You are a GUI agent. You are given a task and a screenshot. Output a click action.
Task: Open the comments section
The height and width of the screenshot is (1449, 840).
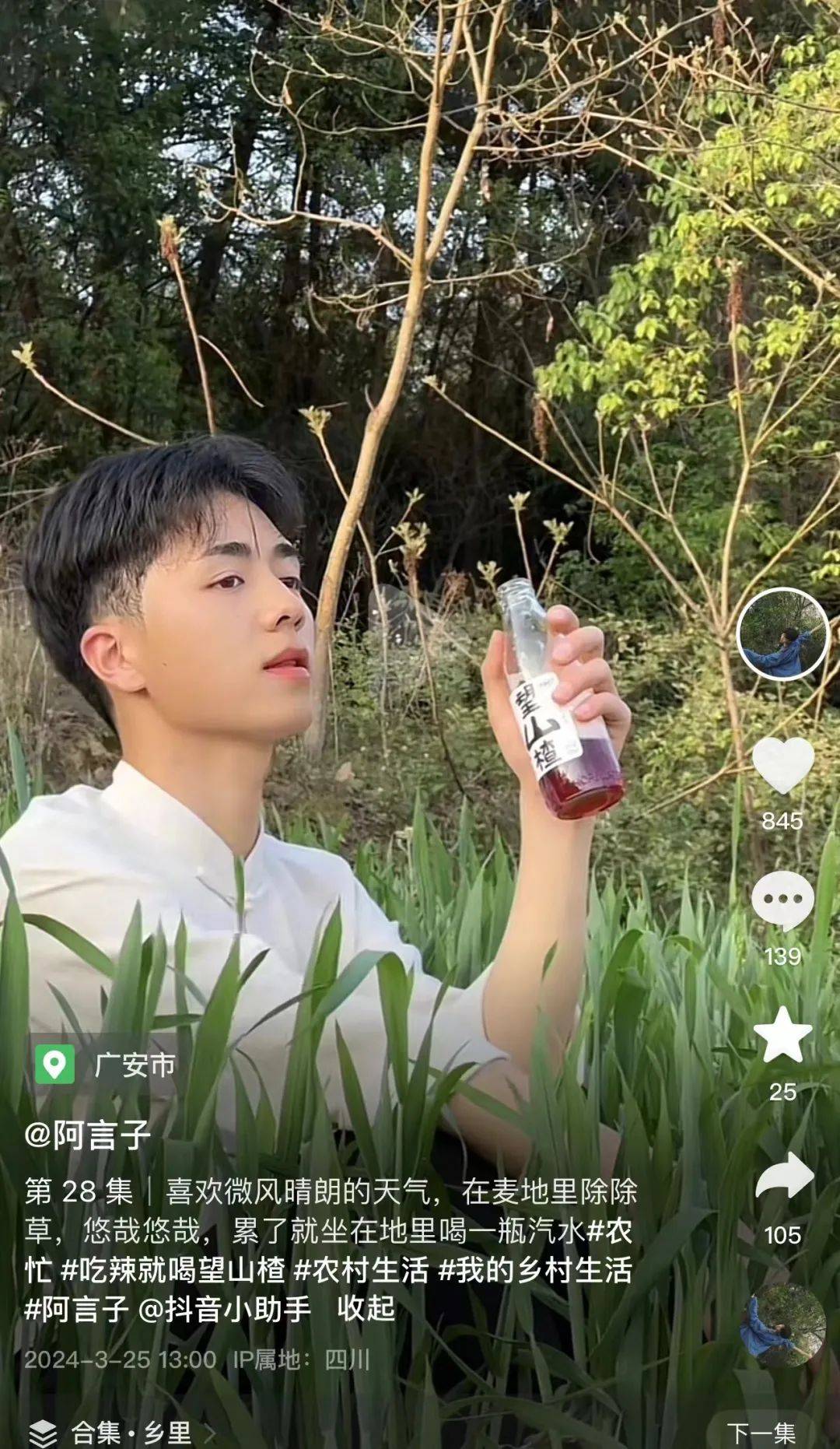coord(782,901)
